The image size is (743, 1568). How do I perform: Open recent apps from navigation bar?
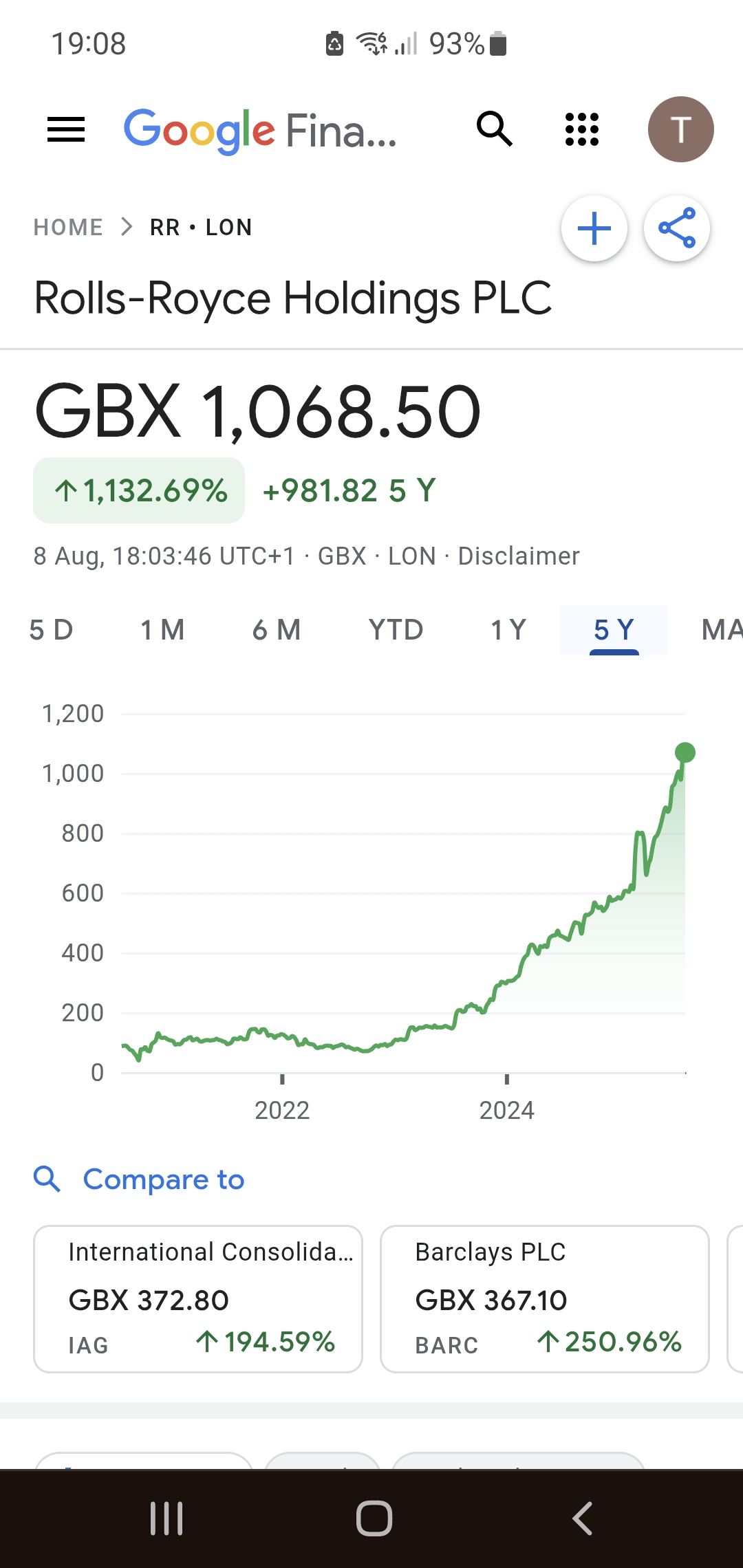[166, 1518]
